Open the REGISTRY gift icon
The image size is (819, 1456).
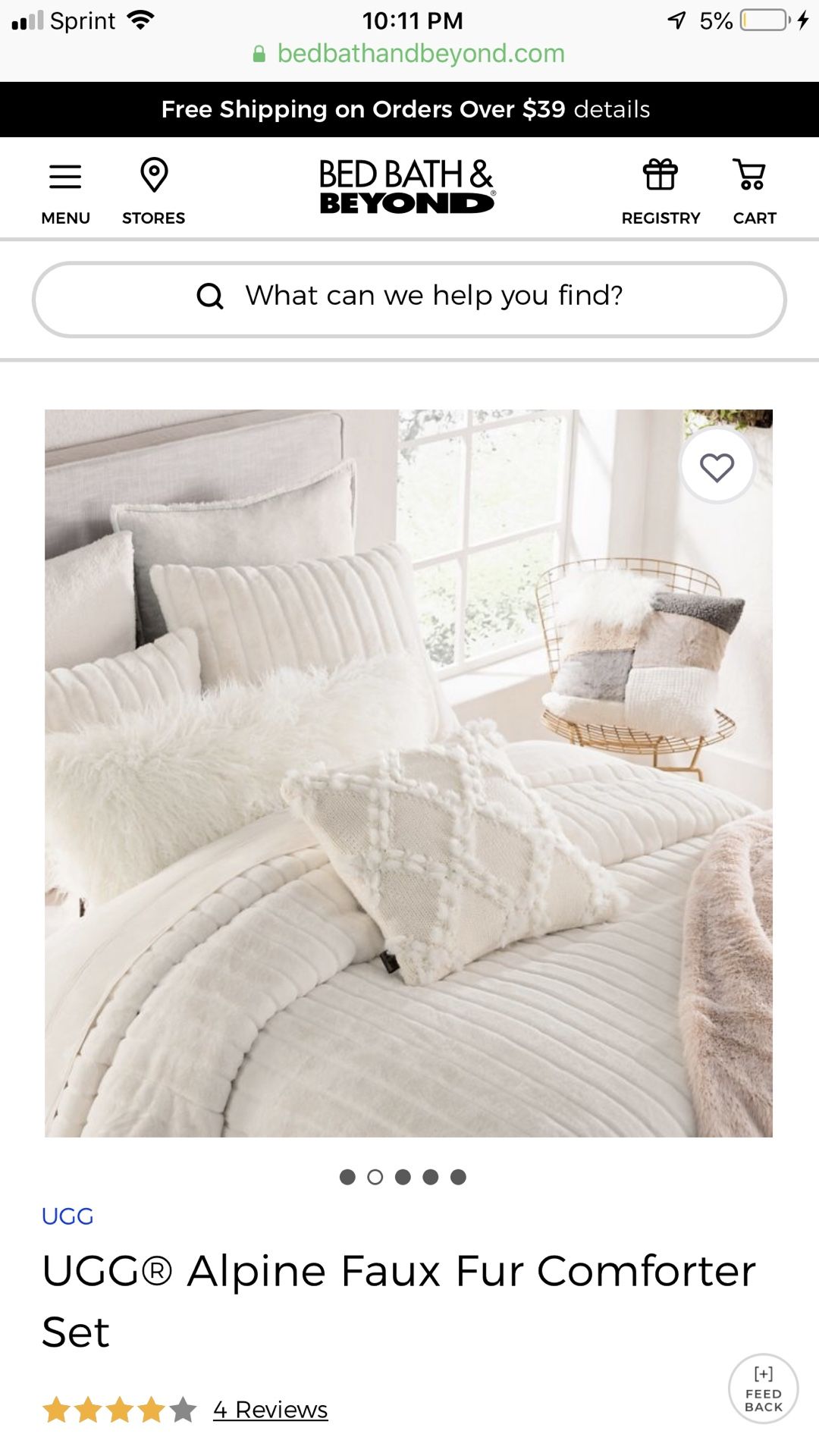pos(661,193)
